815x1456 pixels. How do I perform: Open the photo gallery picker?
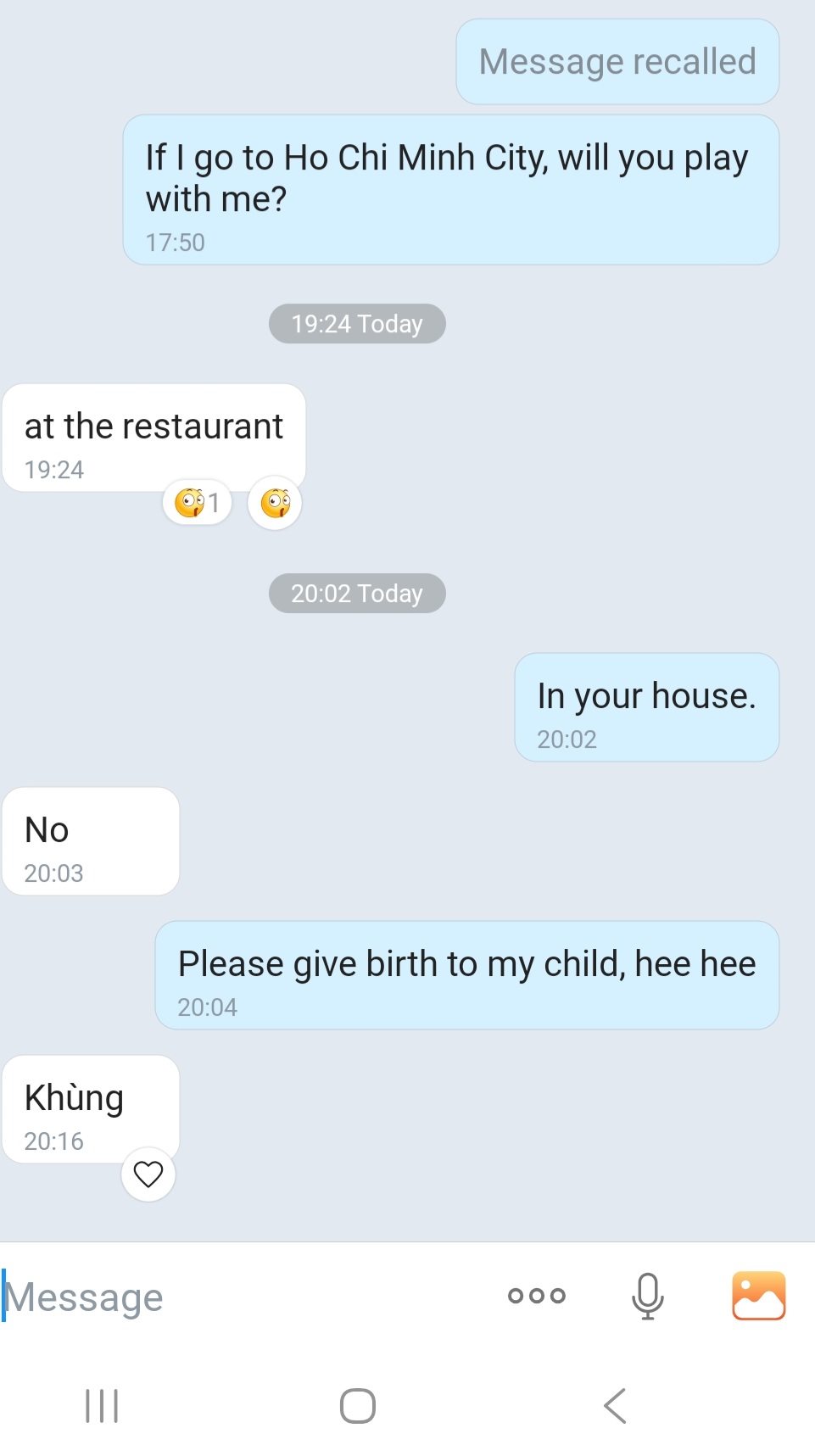758,1296
